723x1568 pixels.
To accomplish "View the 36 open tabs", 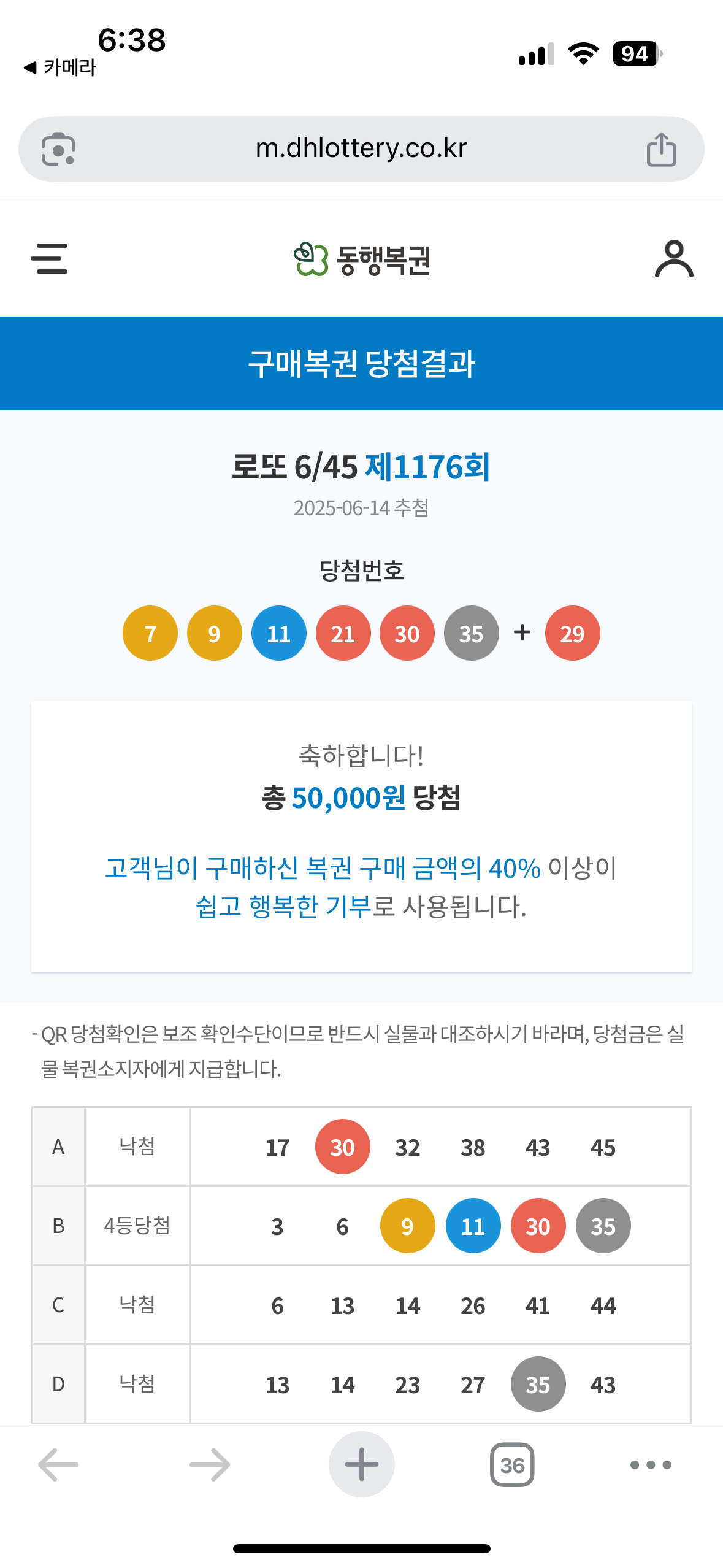I will pos(512,1465).
